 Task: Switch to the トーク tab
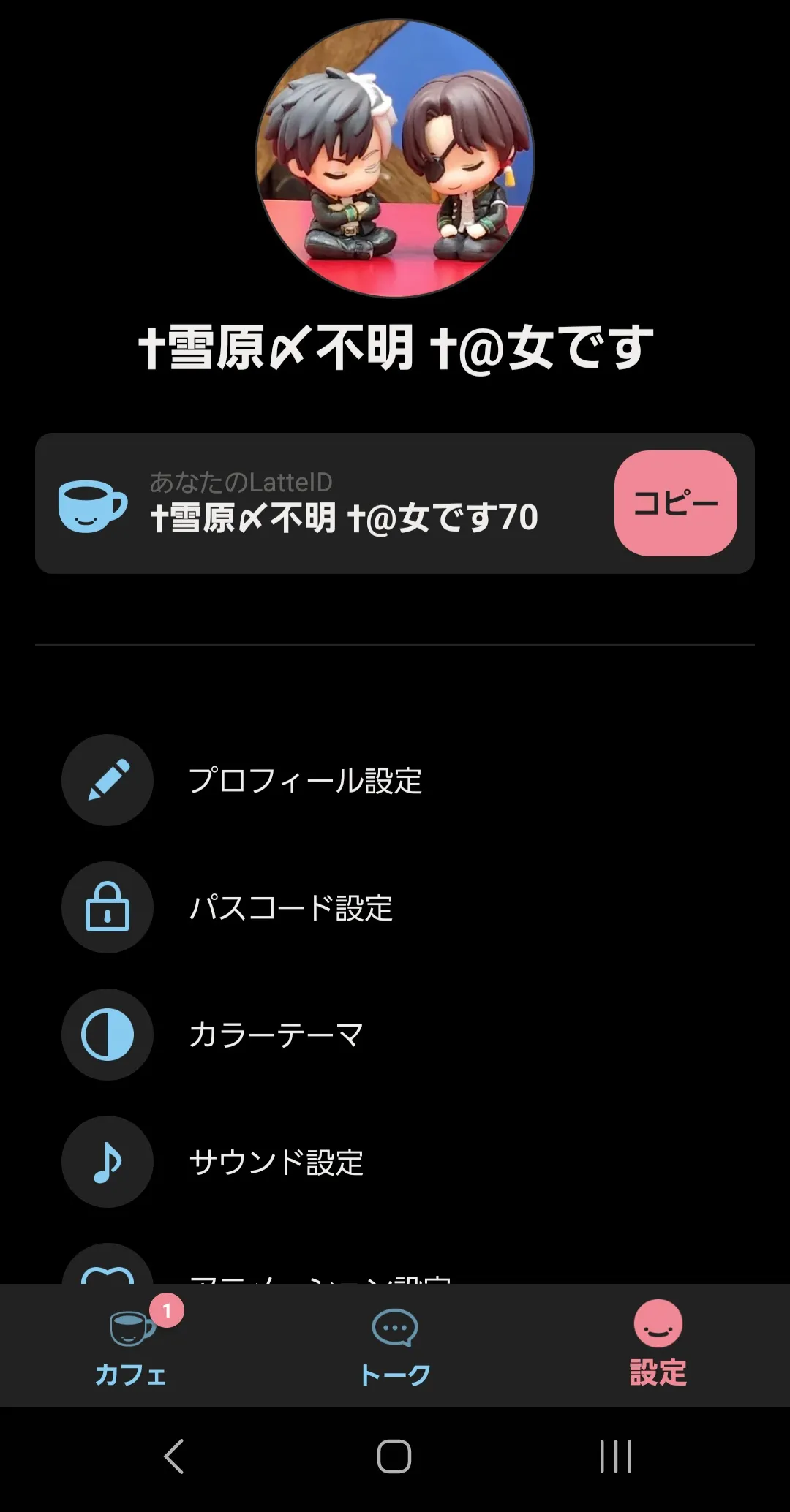(395, 1345)
